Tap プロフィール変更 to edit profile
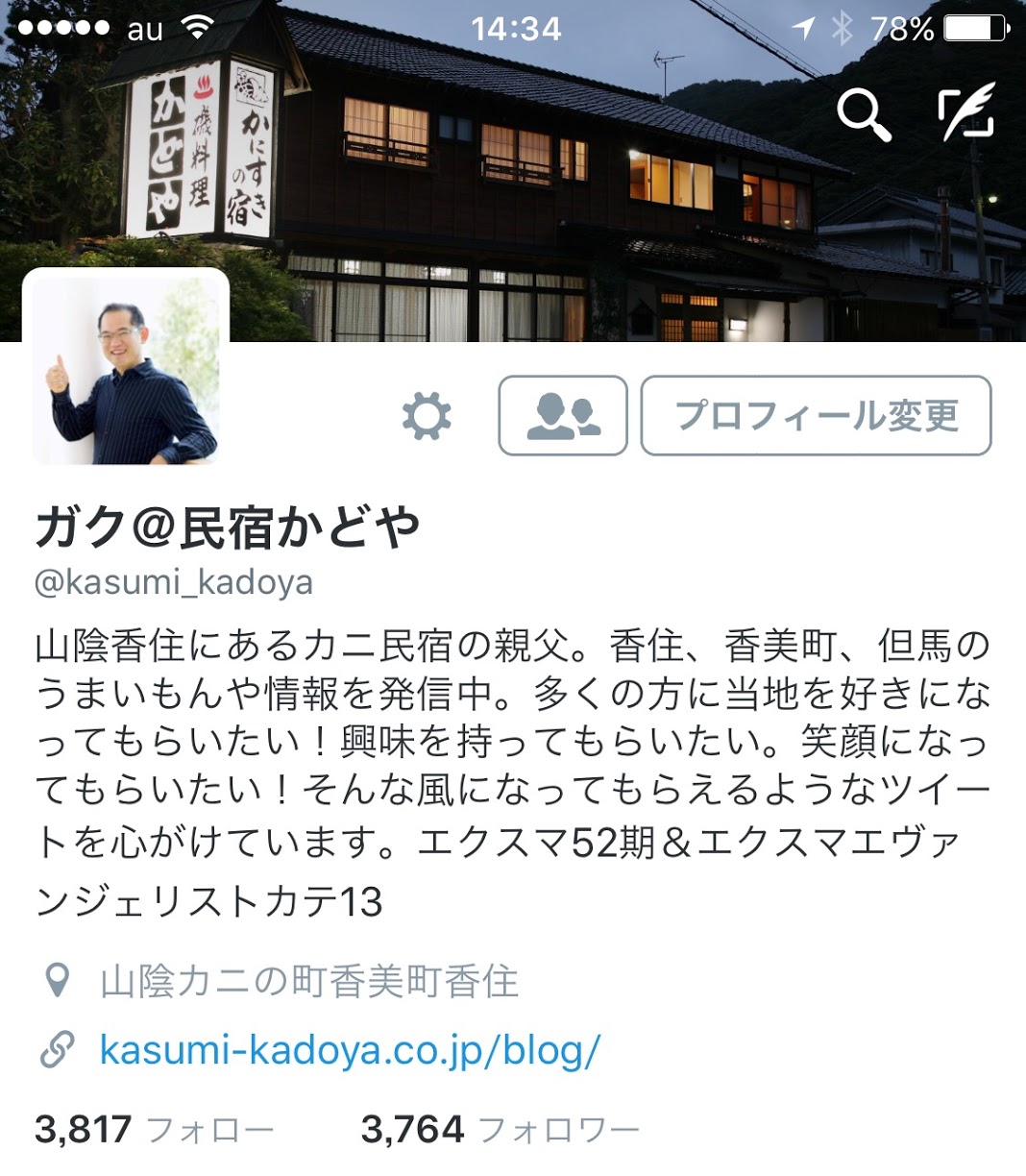The image size is (1026, 1176). point(816,416)
